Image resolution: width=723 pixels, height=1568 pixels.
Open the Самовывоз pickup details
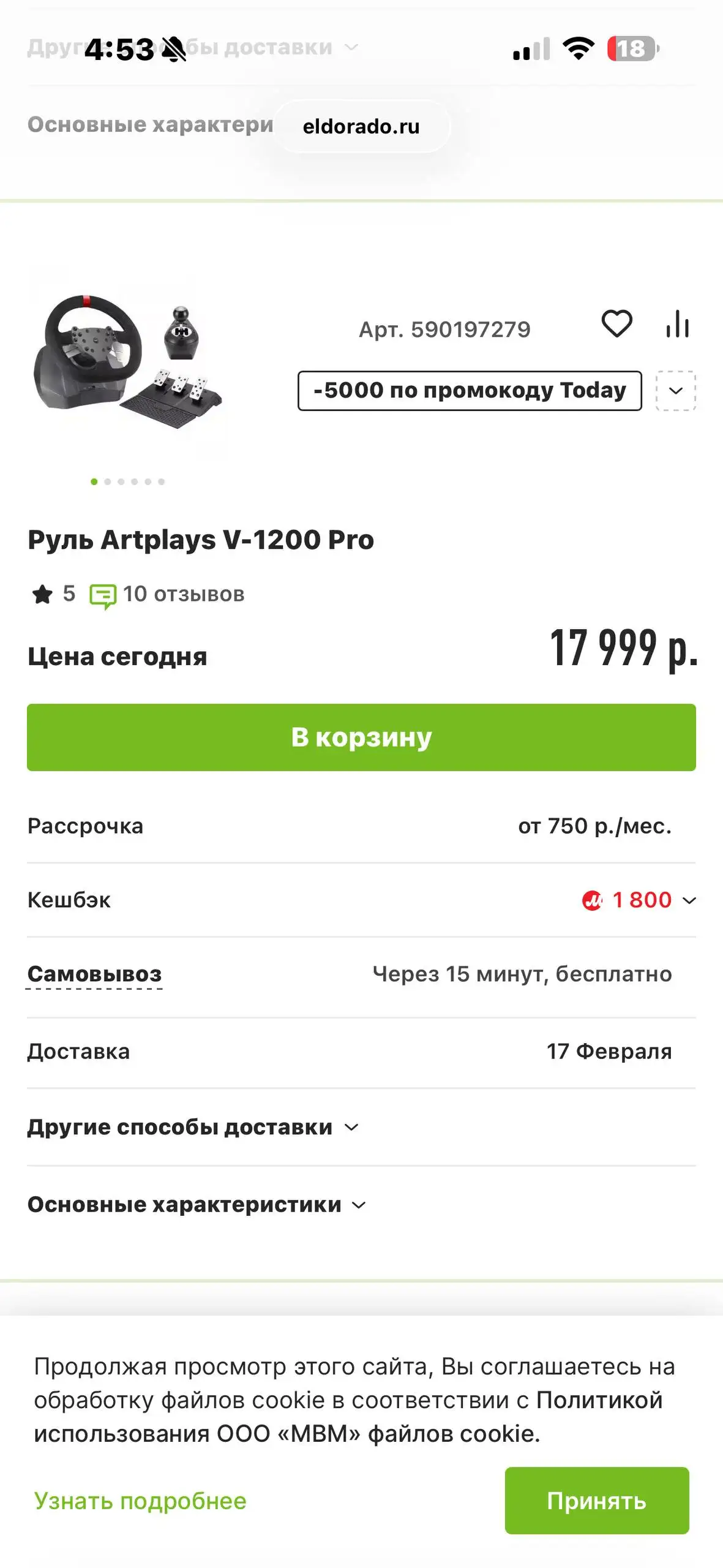click(x=94, y=974)
